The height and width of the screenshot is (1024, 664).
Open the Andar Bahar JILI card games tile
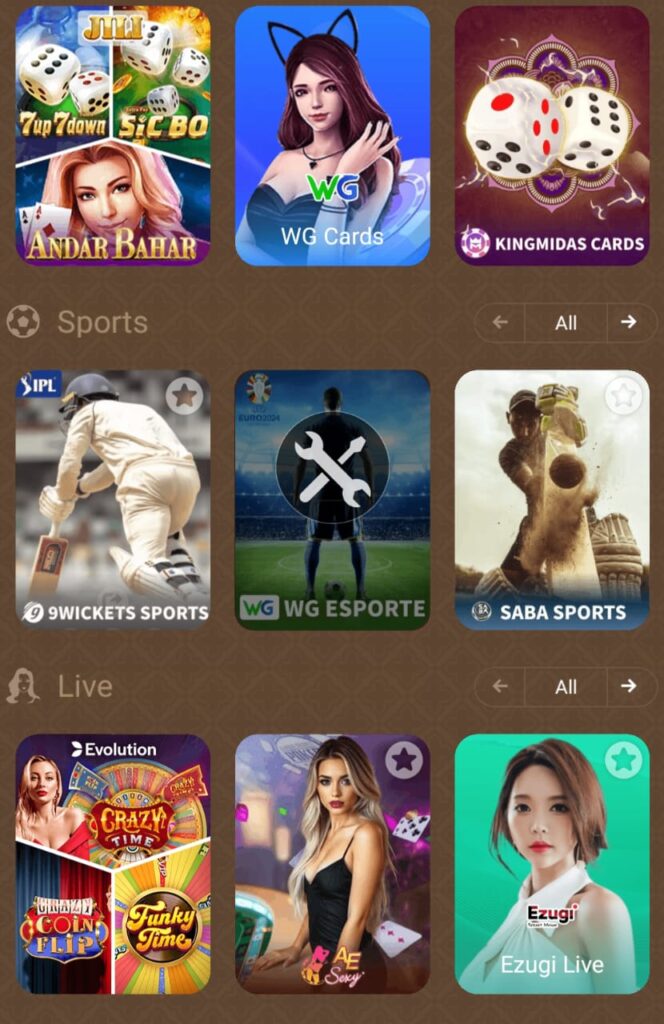(113, 135)
